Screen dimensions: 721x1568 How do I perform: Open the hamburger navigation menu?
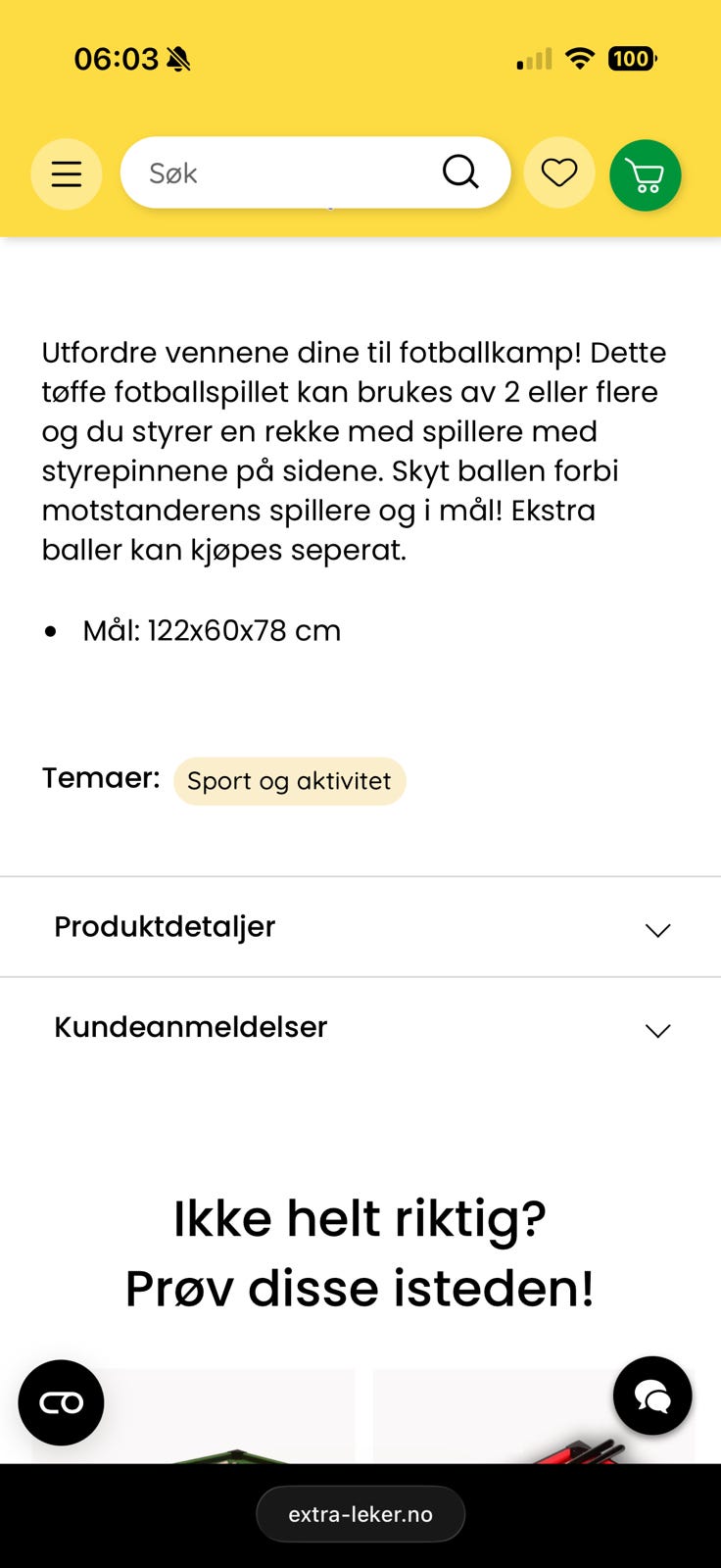pos(66,173)
